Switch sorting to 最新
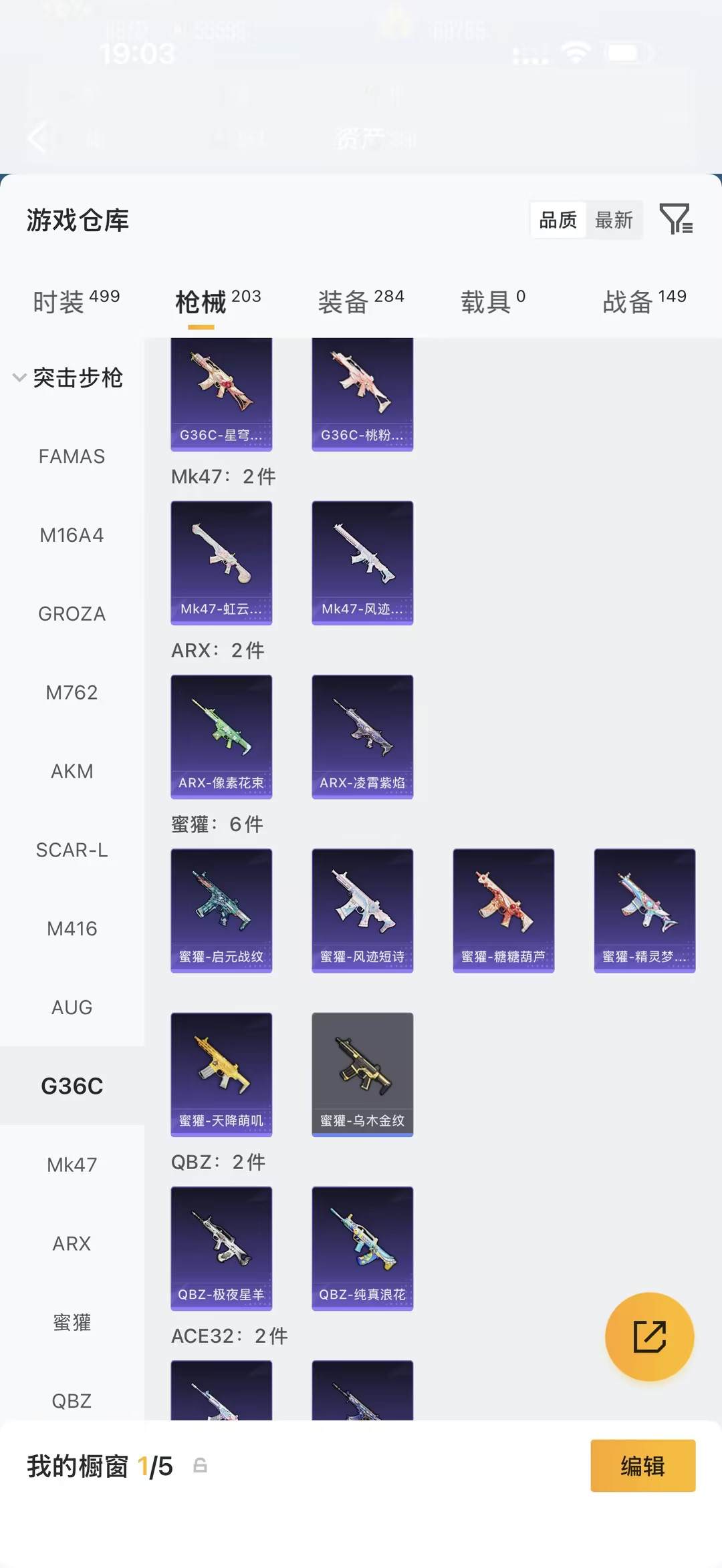The width and height of the screenshot is (722, 1568). (x=614, y=220)
